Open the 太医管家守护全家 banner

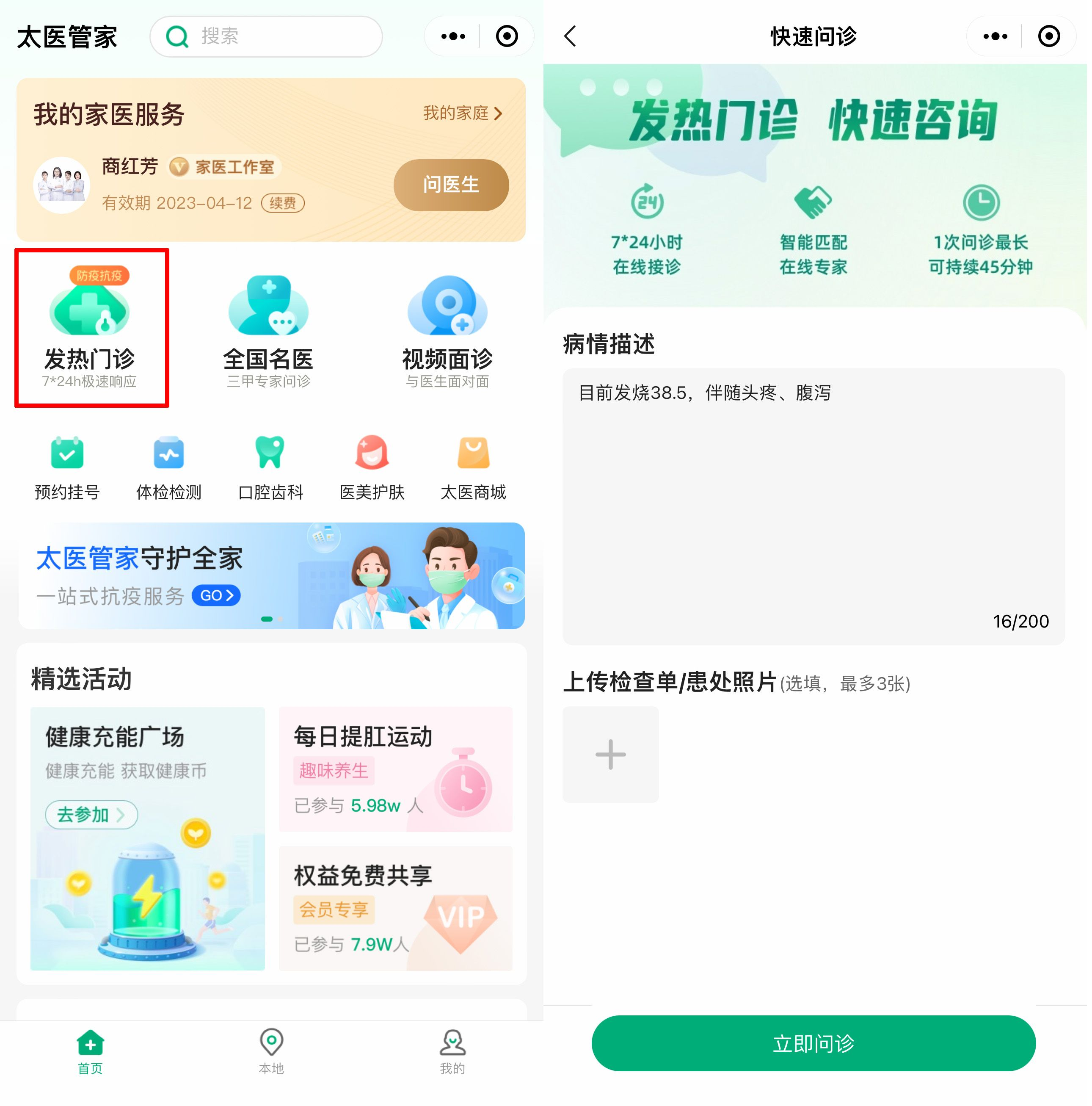coord(271,576)
